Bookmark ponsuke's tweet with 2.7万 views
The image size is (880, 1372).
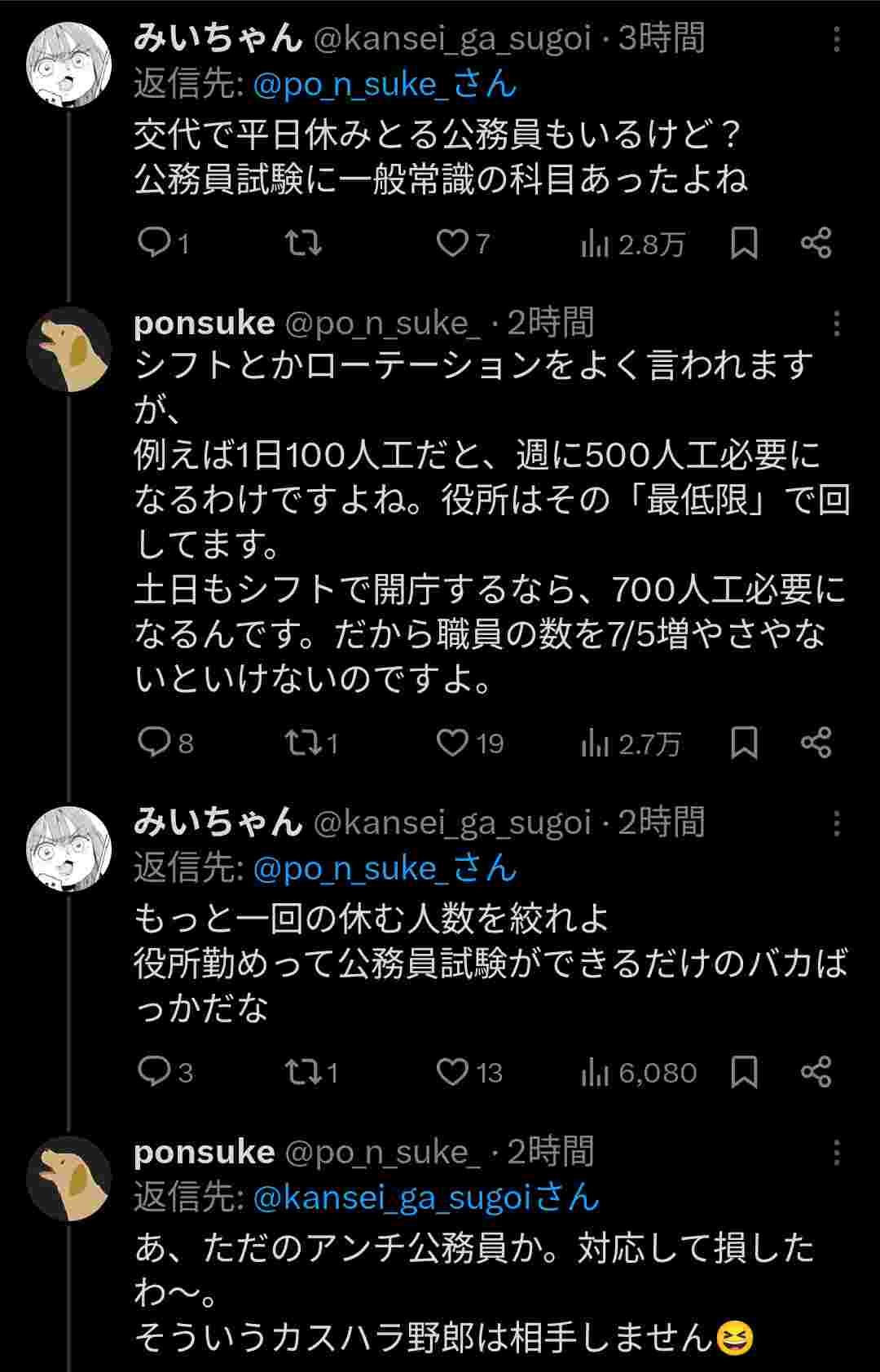pyautogui.click(x=743, y=743)
